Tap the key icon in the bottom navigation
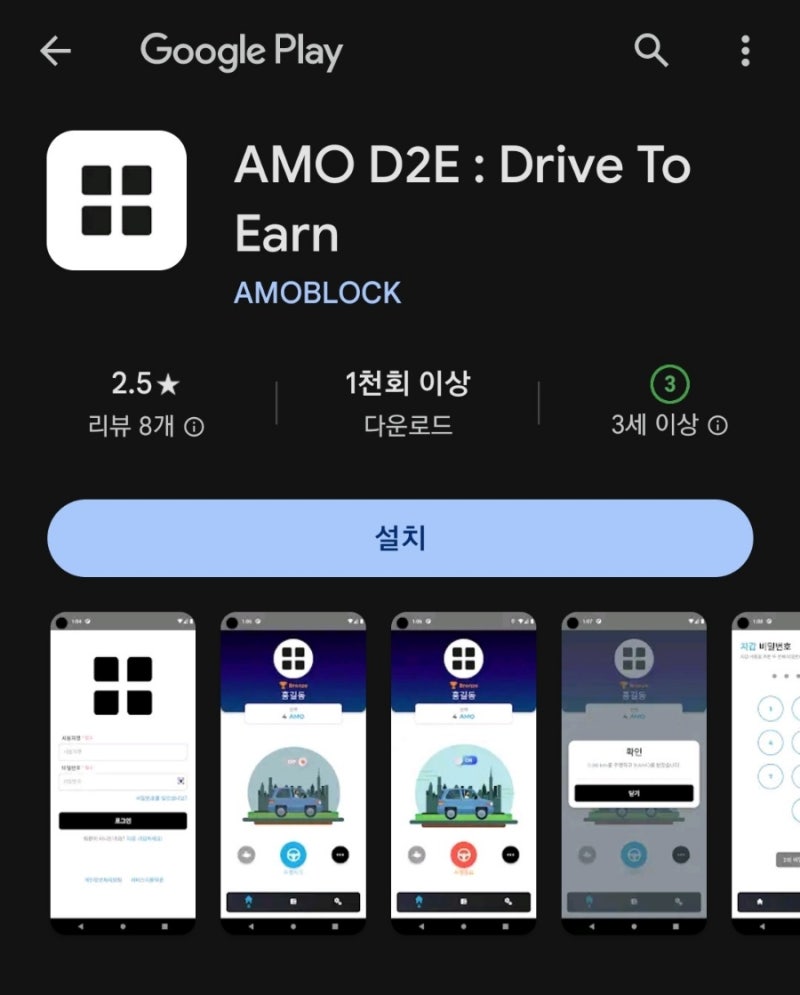Image resolution: width=800 pixels, height=995 pixels. [337, 901]
